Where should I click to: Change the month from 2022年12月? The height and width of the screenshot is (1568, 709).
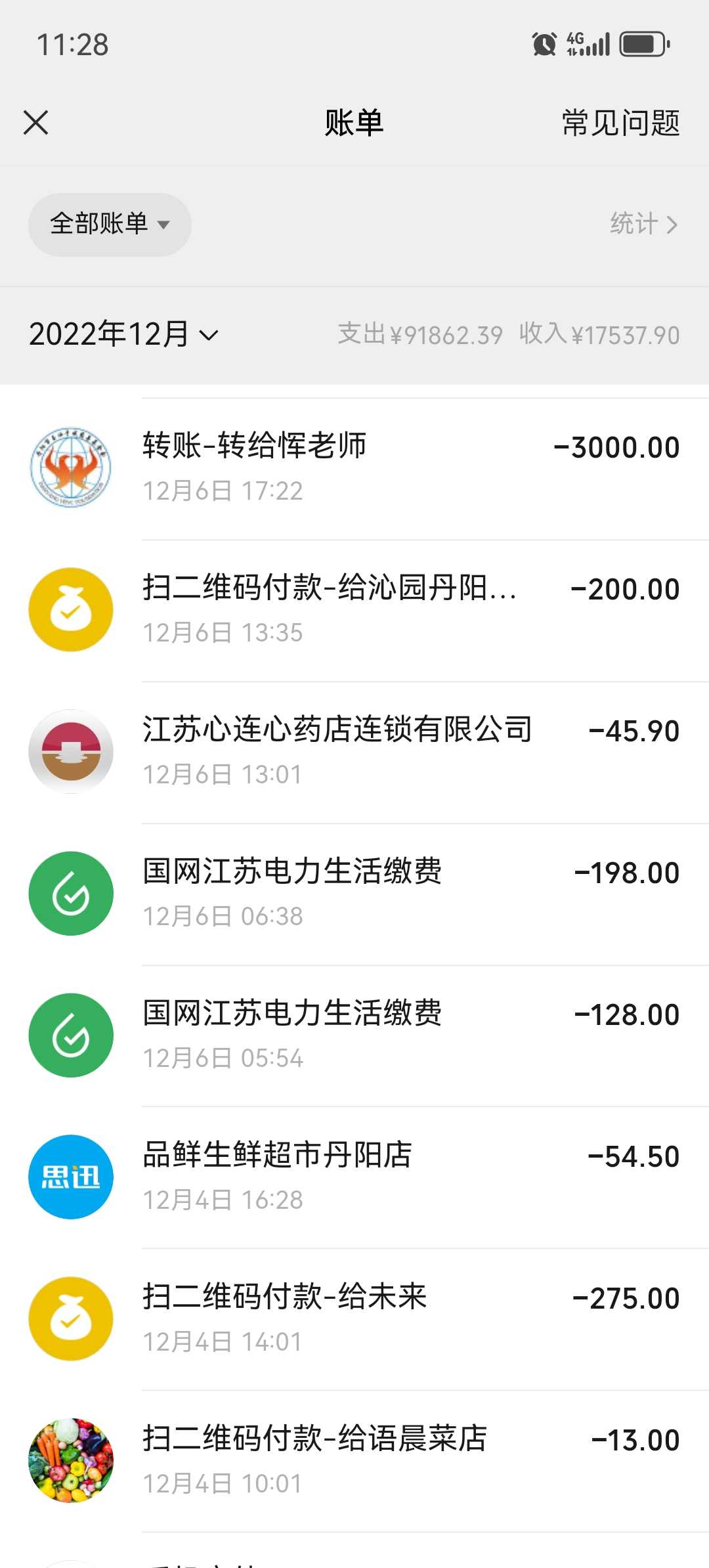click(123, 335)
